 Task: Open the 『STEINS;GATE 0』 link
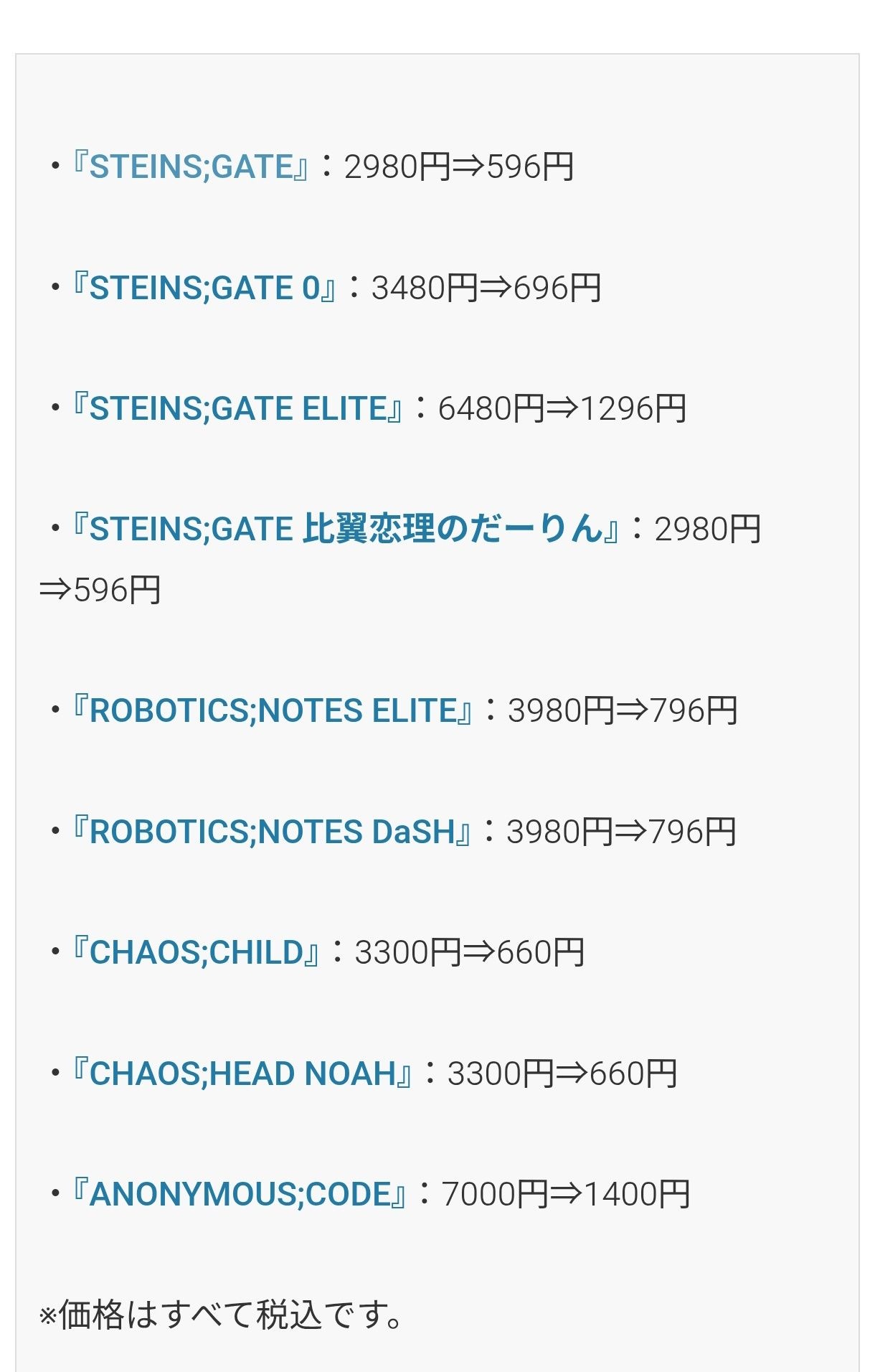coord(204,288)
